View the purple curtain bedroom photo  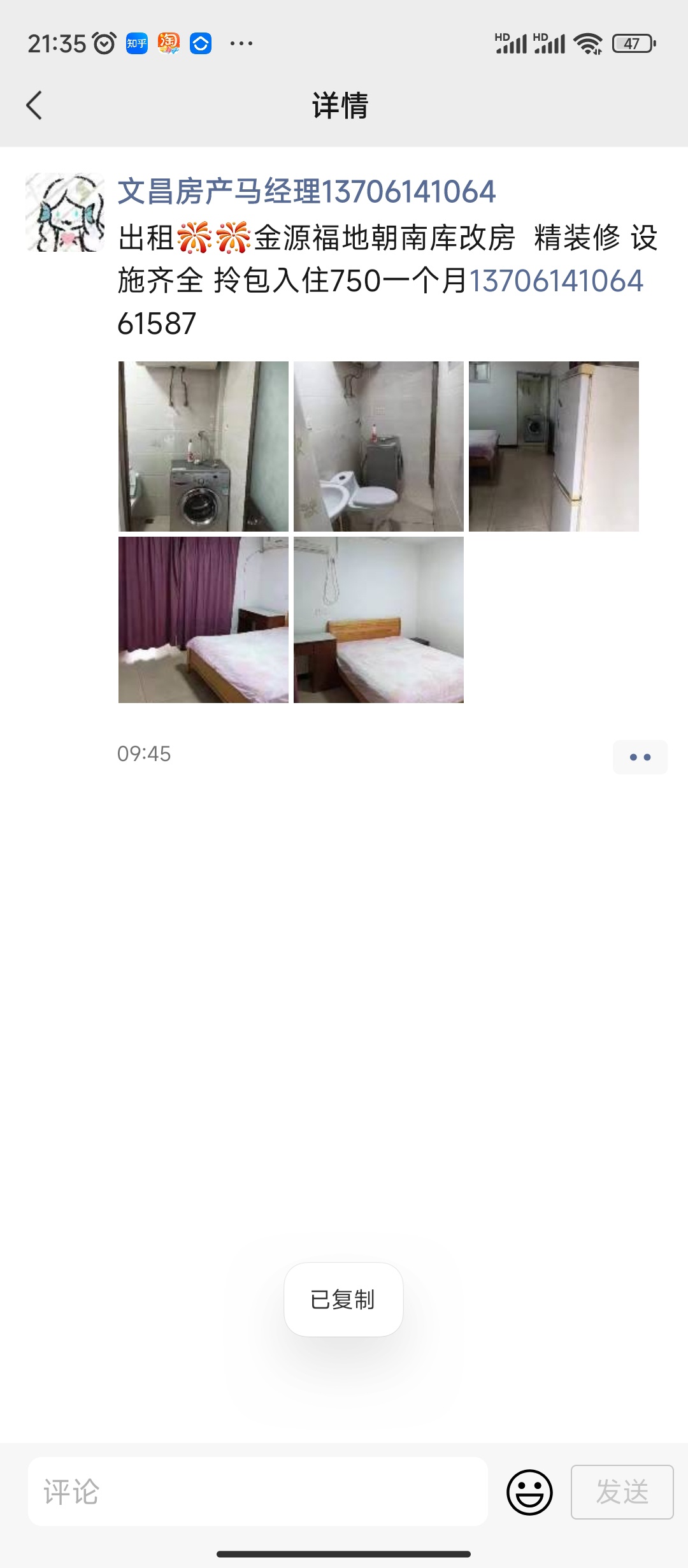click(203, 620)
